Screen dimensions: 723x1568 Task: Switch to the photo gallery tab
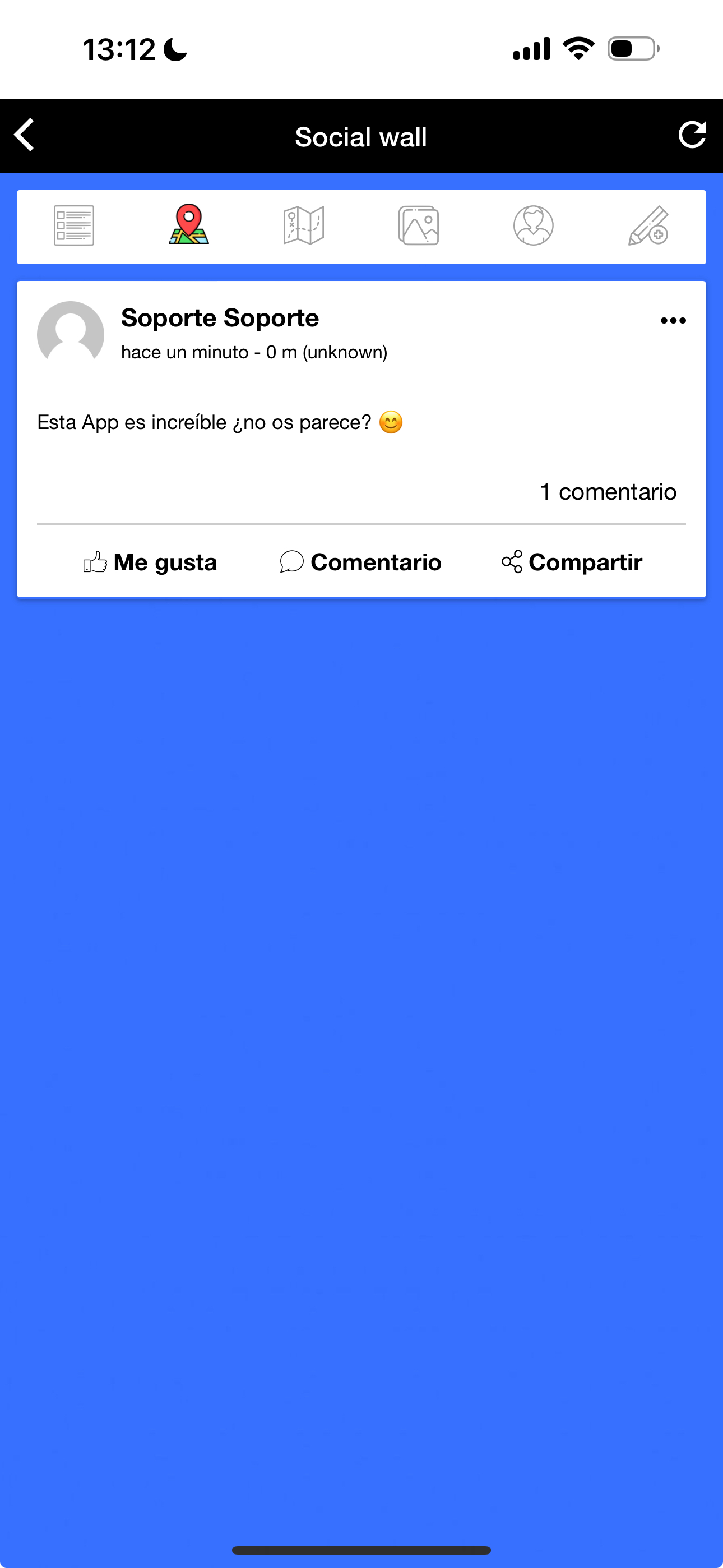[419, 226]
